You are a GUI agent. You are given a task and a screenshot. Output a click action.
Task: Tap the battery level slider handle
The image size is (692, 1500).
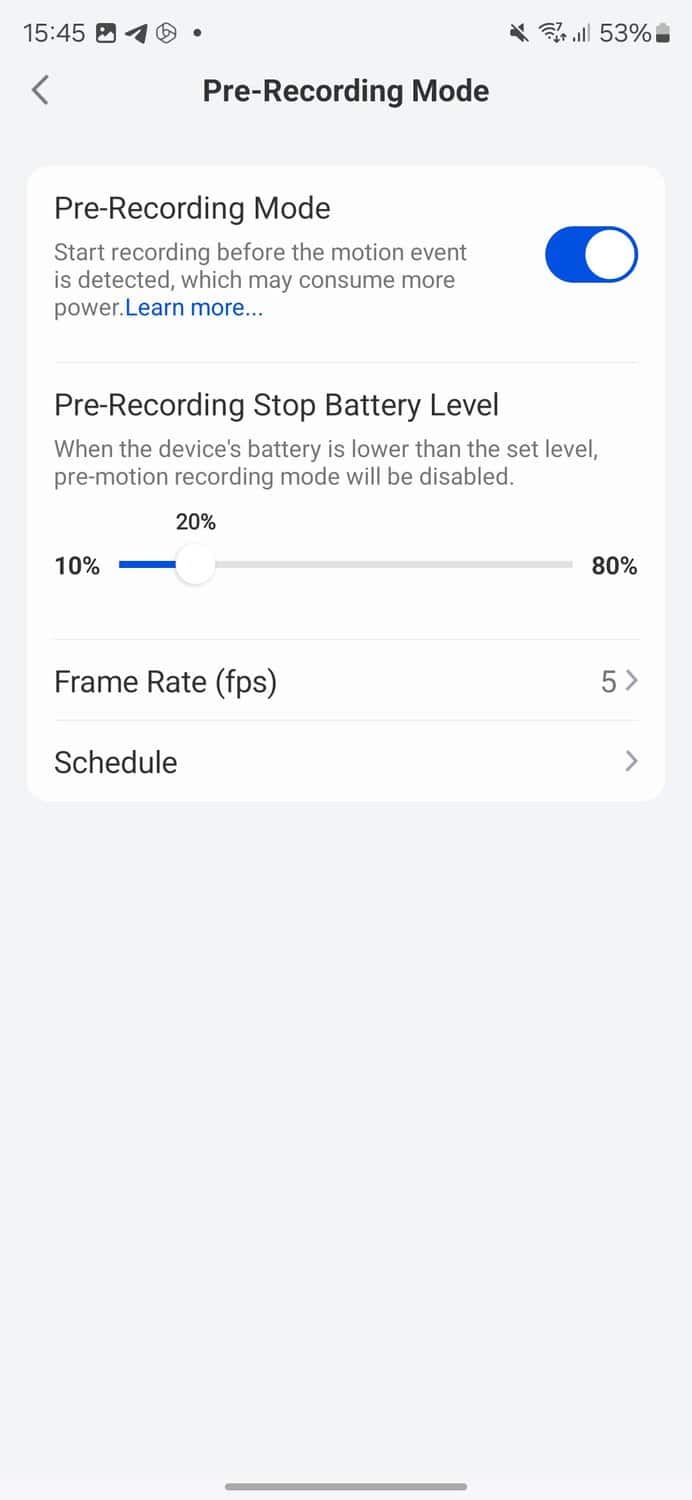pos(195,565)
